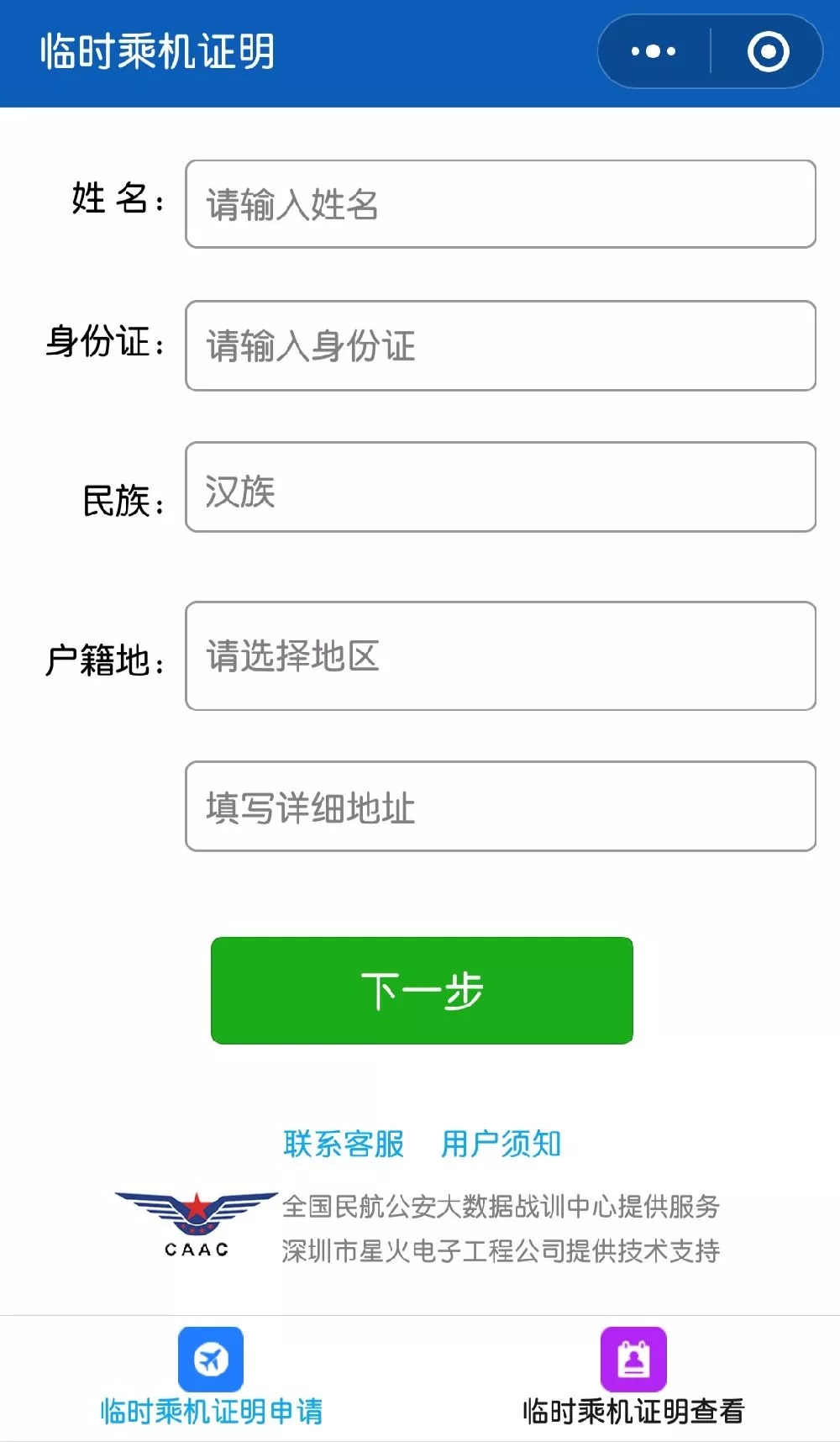840x1442 pixels.
Task: Select region in 请选择地区 field
Action: (500, 655)
